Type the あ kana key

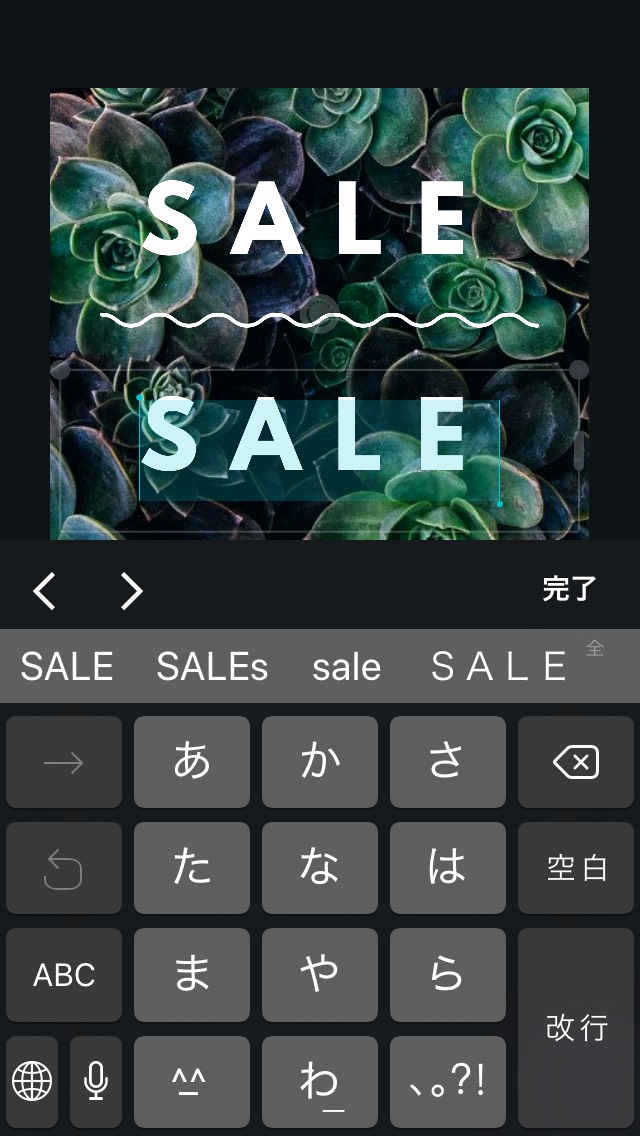(192, 763)
